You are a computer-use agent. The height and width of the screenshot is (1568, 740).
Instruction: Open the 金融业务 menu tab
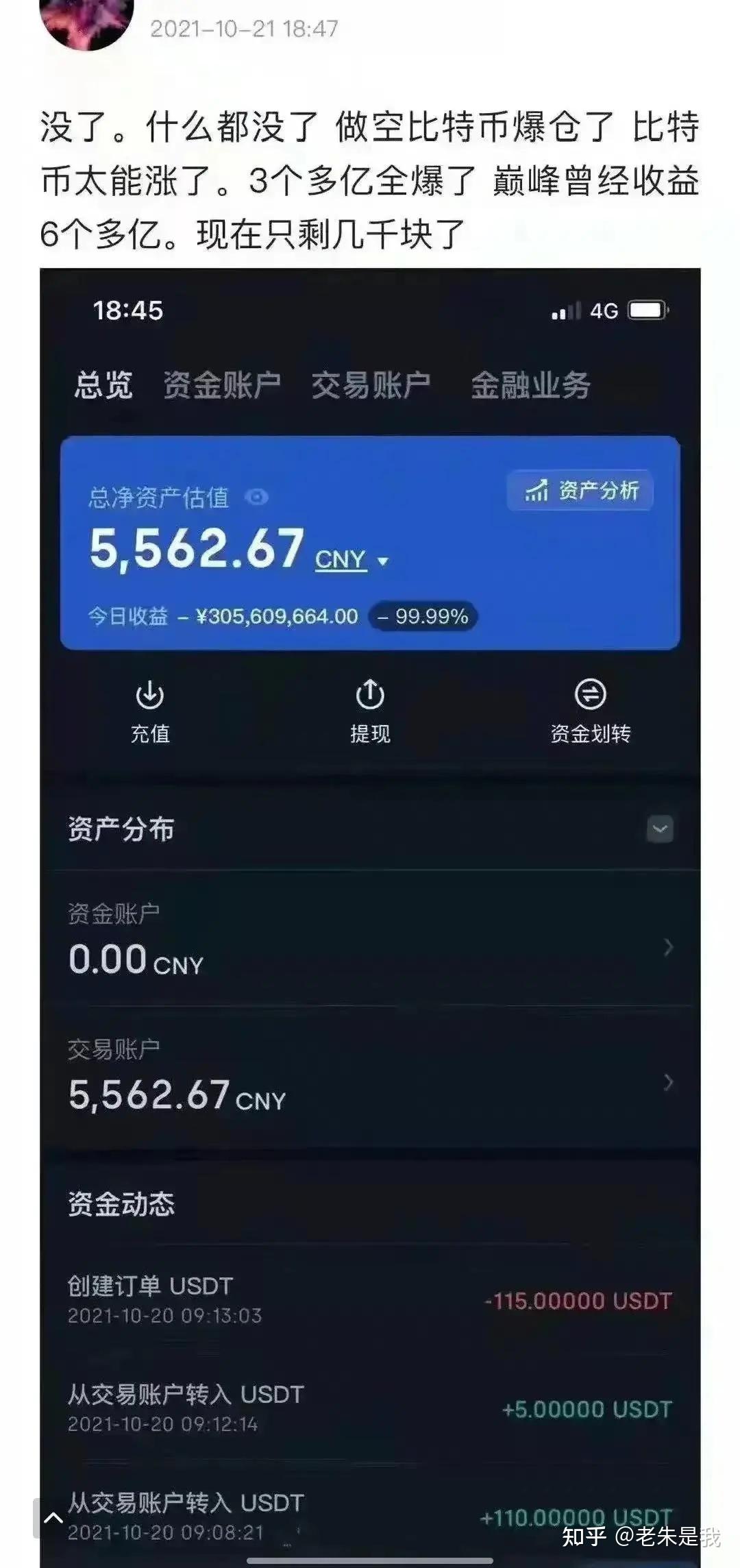coord(532,386)
